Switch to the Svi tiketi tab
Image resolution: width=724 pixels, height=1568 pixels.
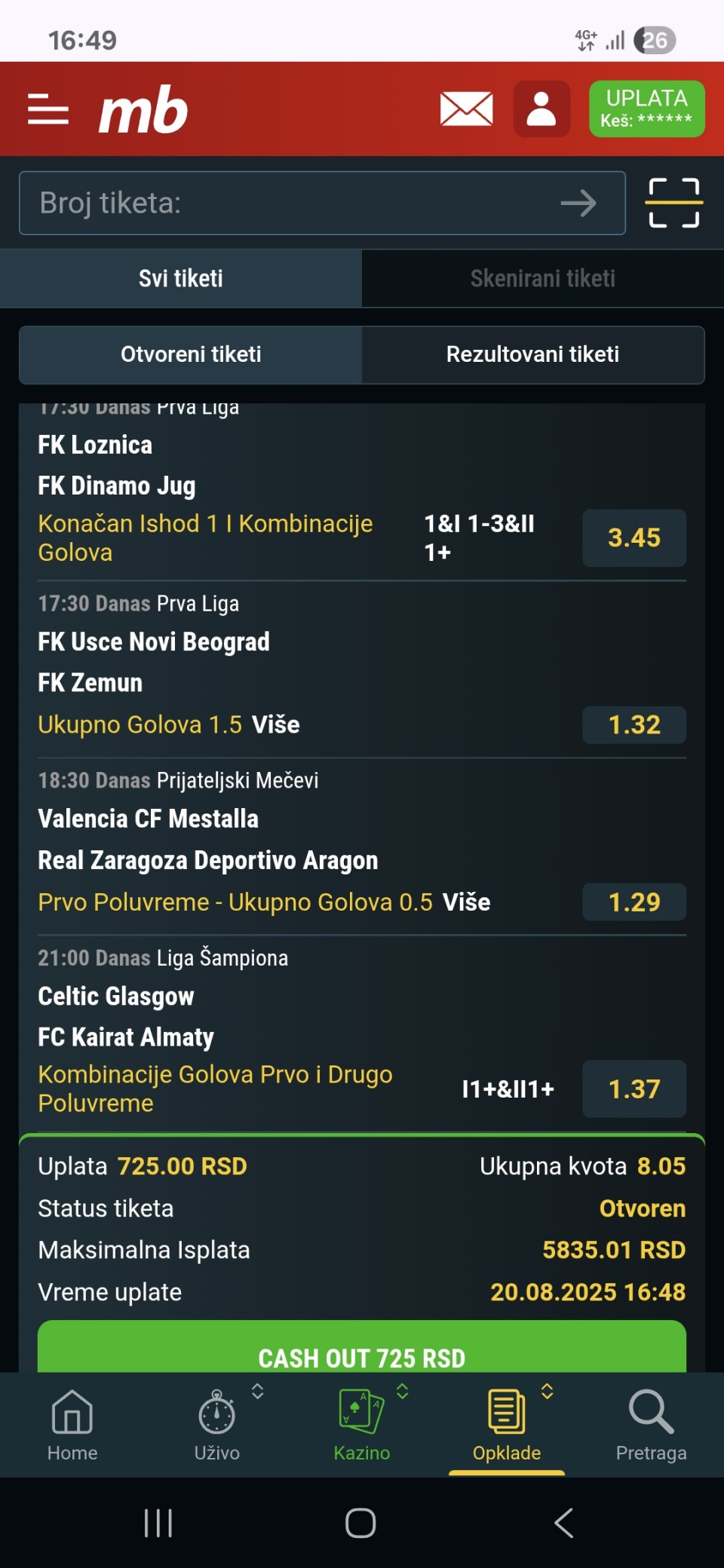[x=181, y=278]
